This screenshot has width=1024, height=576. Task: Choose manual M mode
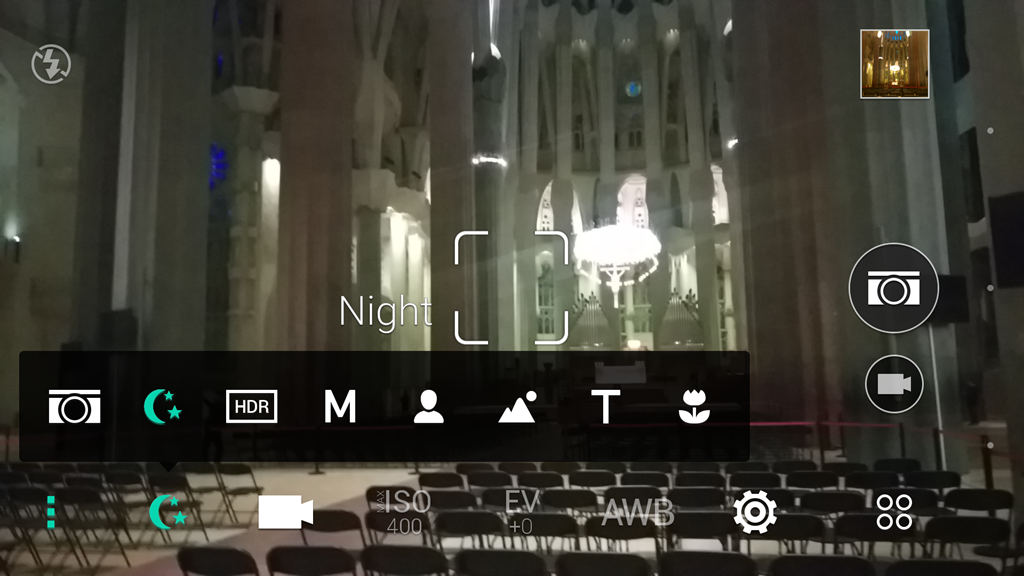(x=340, y=406)
